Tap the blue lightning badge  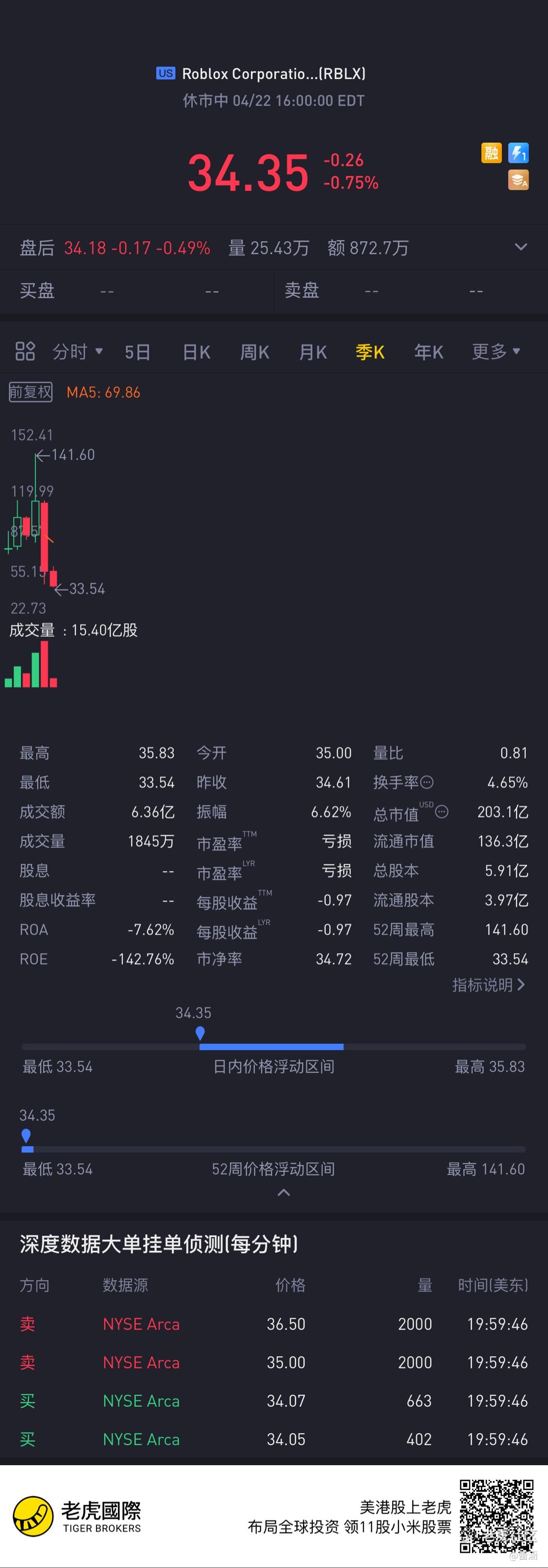pyautogui.click(x=518, y=153)
